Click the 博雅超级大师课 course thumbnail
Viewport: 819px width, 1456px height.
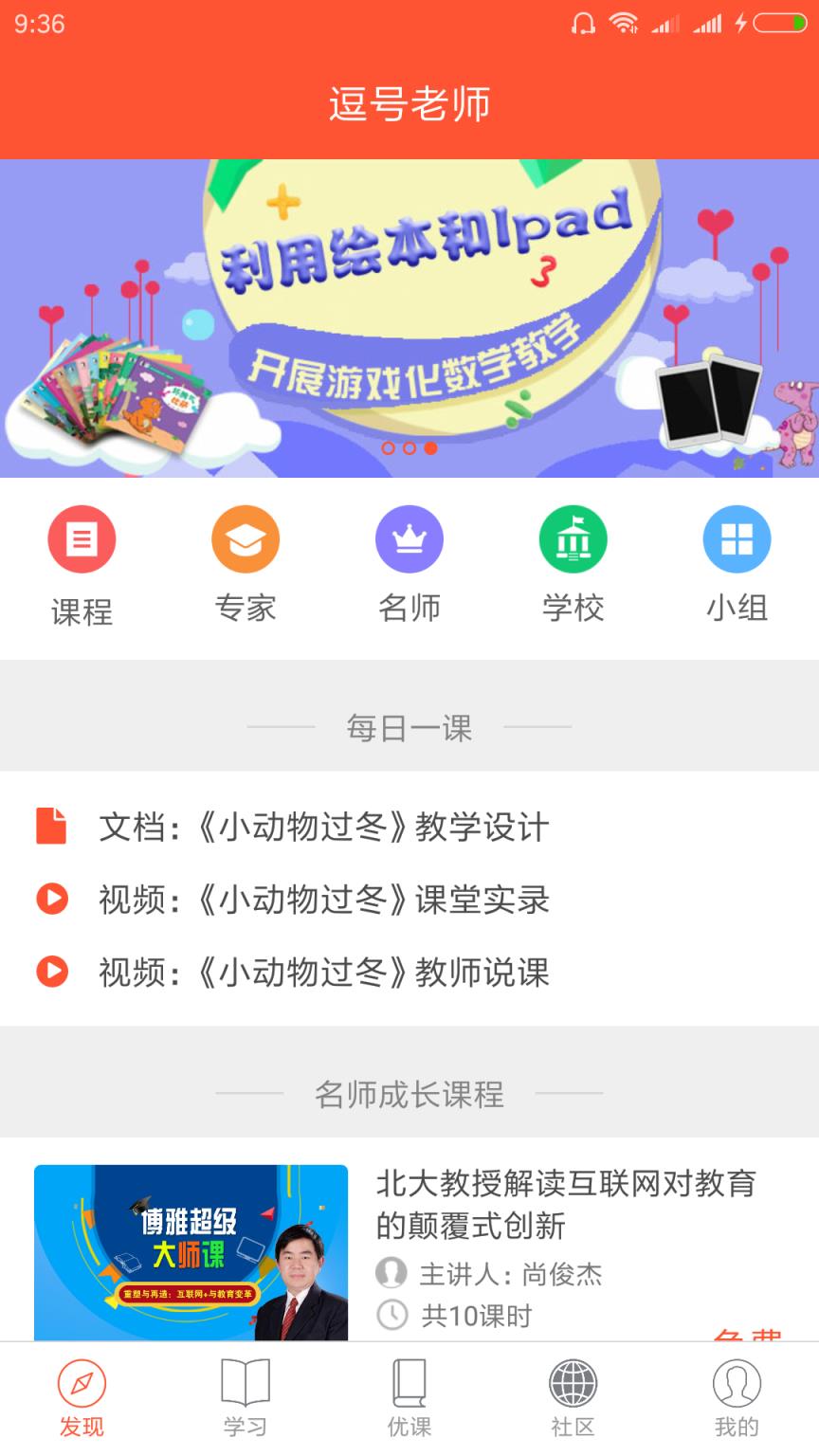pyautogui.click(x=191, y=1253)
